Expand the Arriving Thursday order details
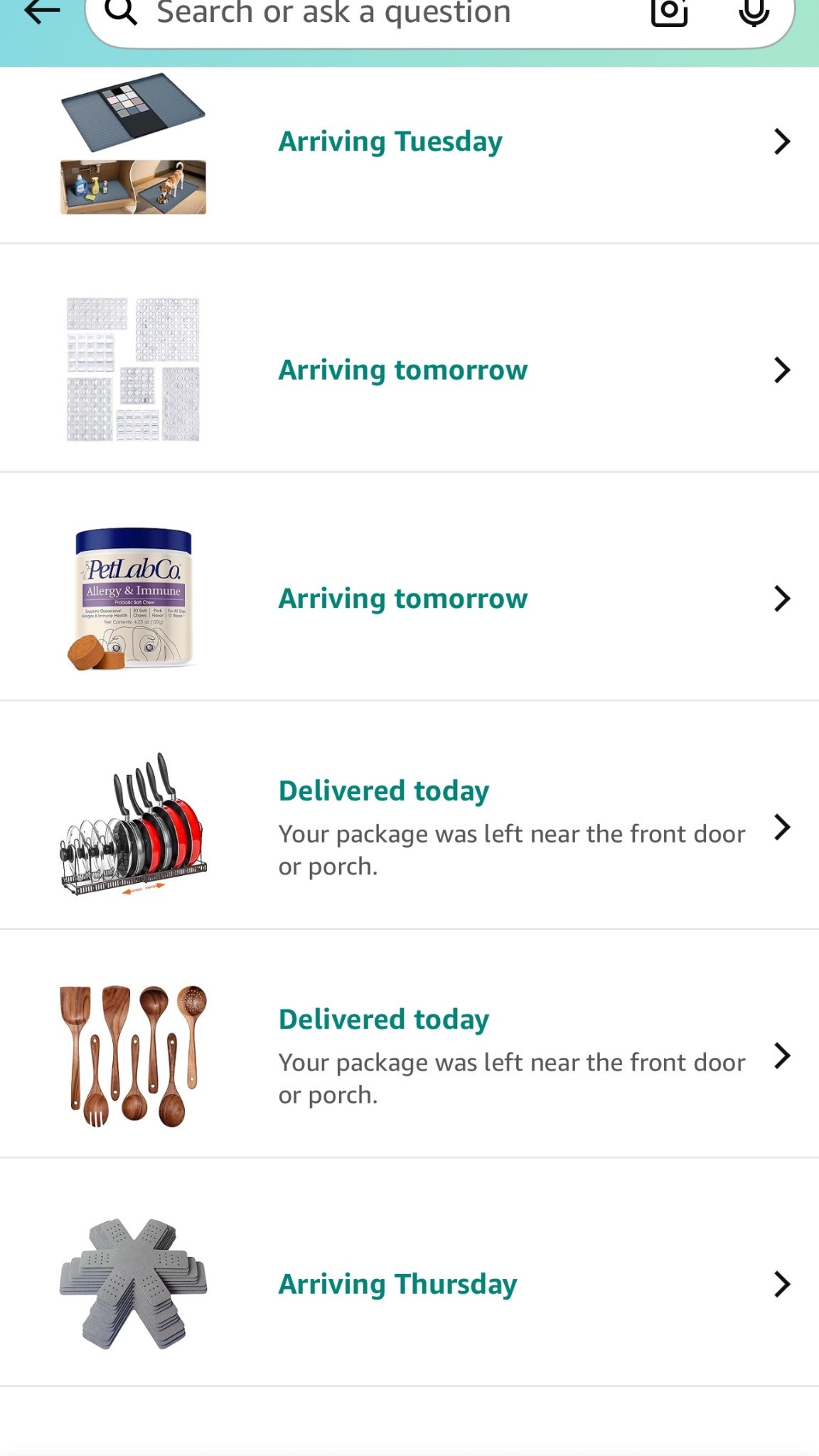 (x=782, y=1285)
